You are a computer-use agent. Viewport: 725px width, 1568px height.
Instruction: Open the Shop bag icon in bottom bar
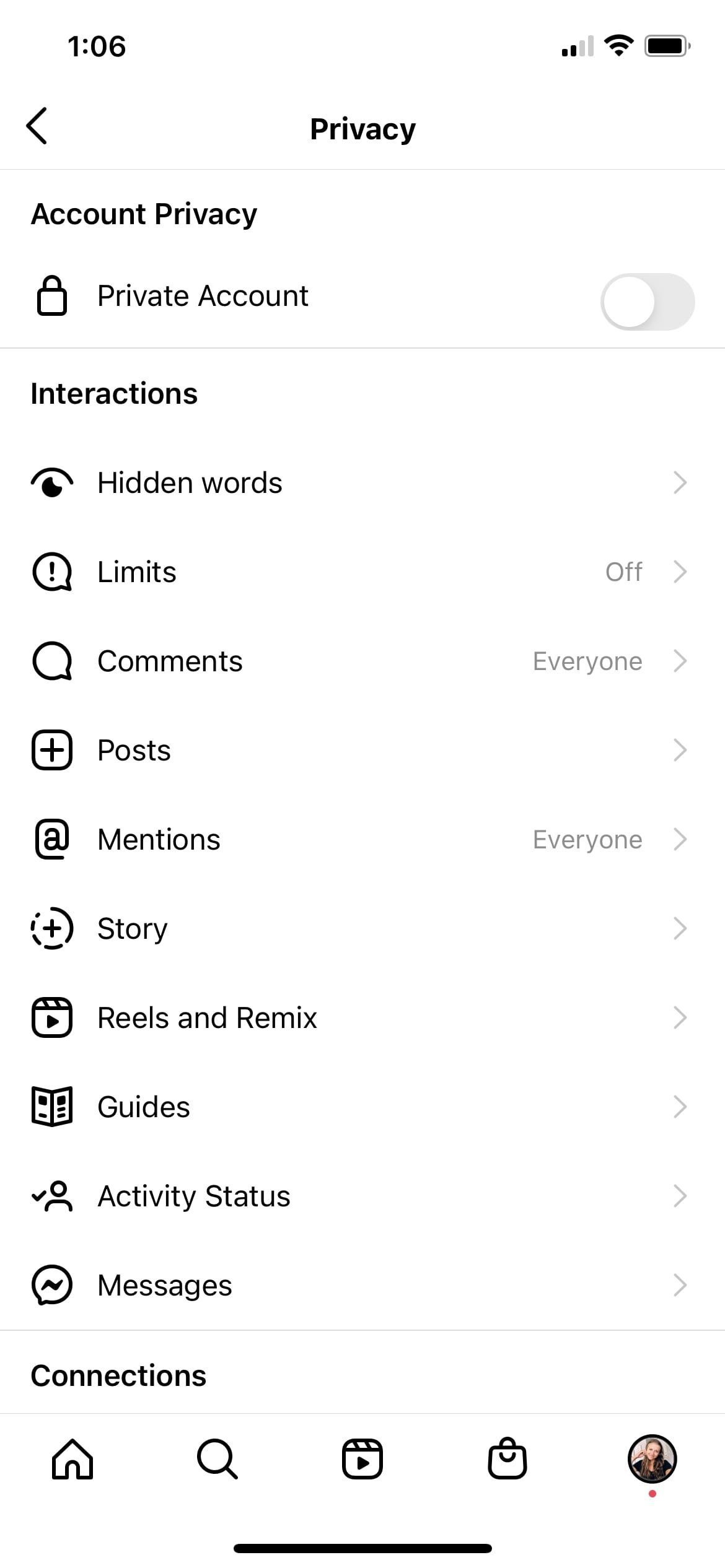507,1458
